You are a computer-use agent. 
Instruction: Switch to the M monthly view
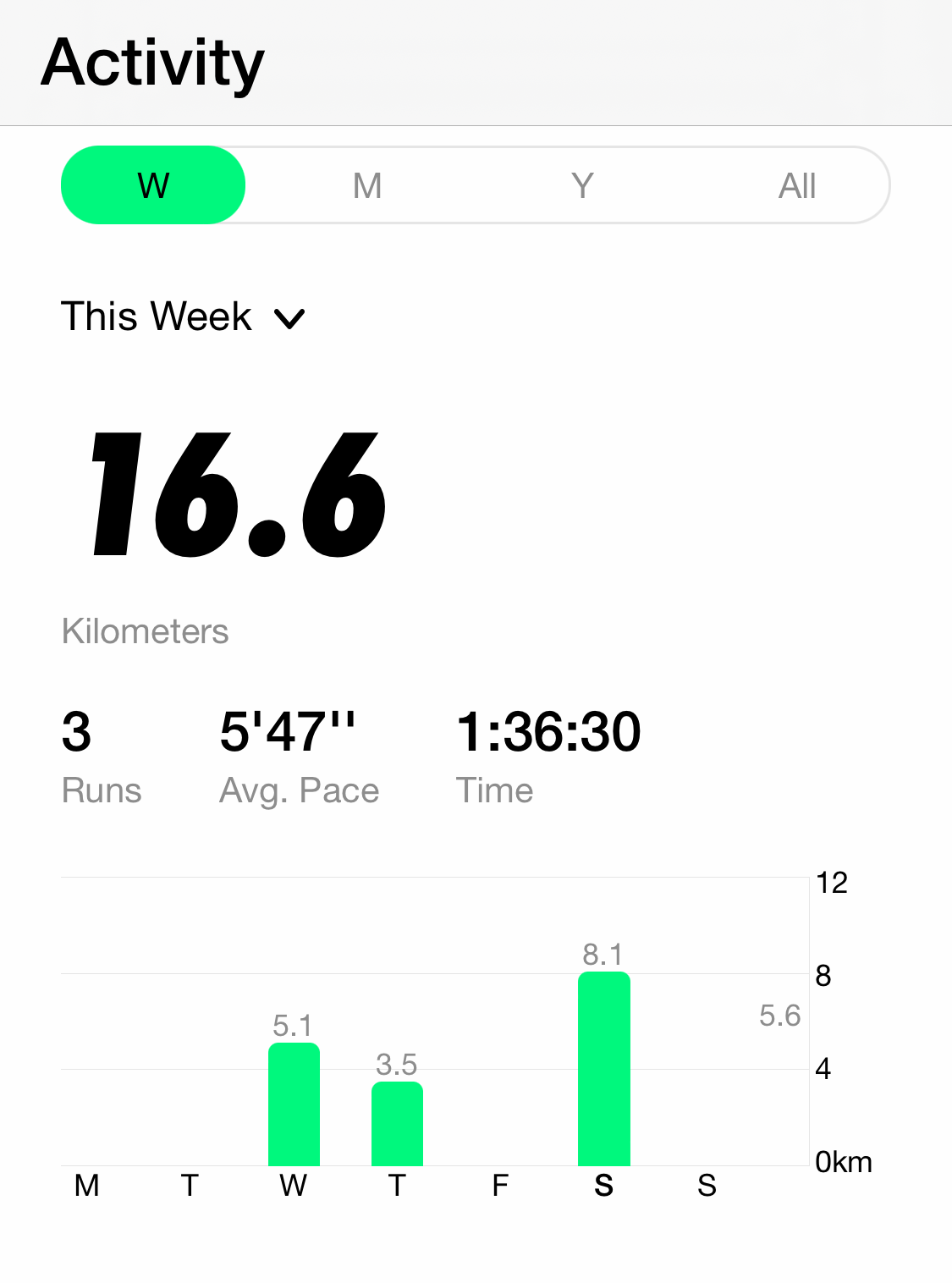point(367,185)
